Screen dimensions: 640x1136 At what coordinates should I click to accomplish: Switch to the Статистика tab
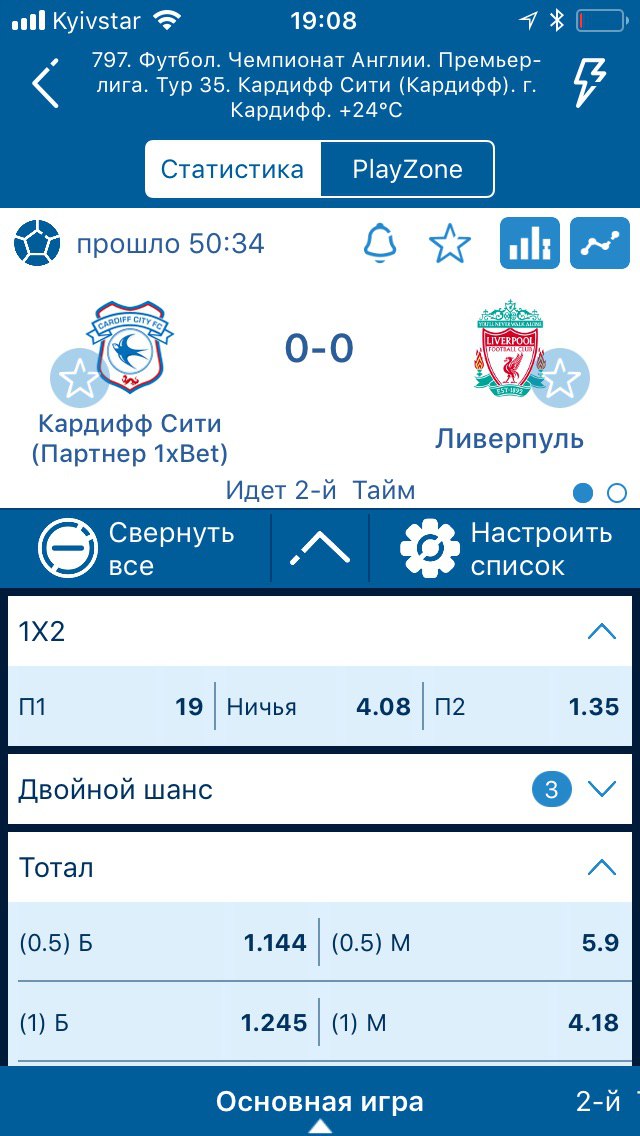tap(232, 169)
